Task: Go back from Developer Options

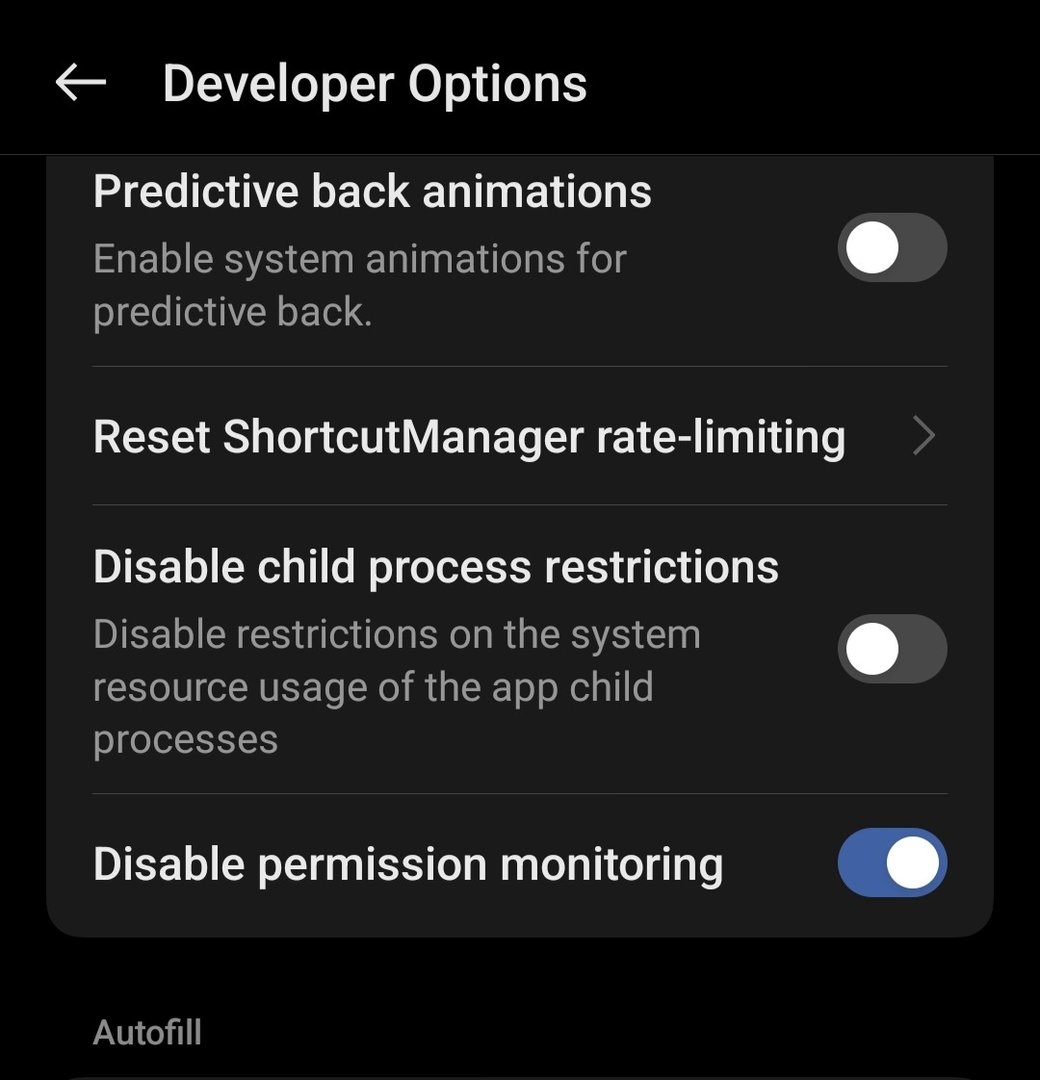Action: pyautogui.click(x=80, y=83)
